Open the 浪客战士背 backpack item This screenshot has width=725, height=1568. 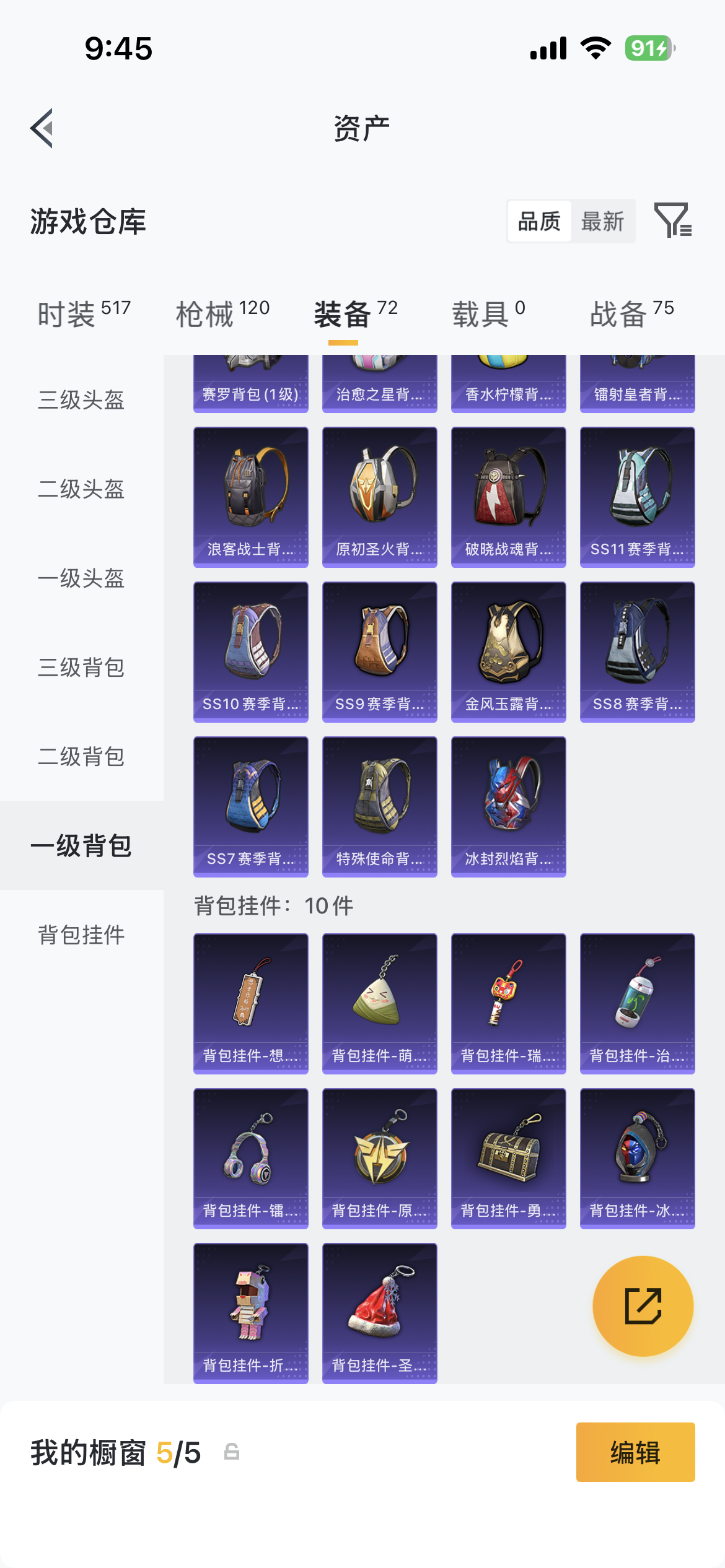pos(251,497)
